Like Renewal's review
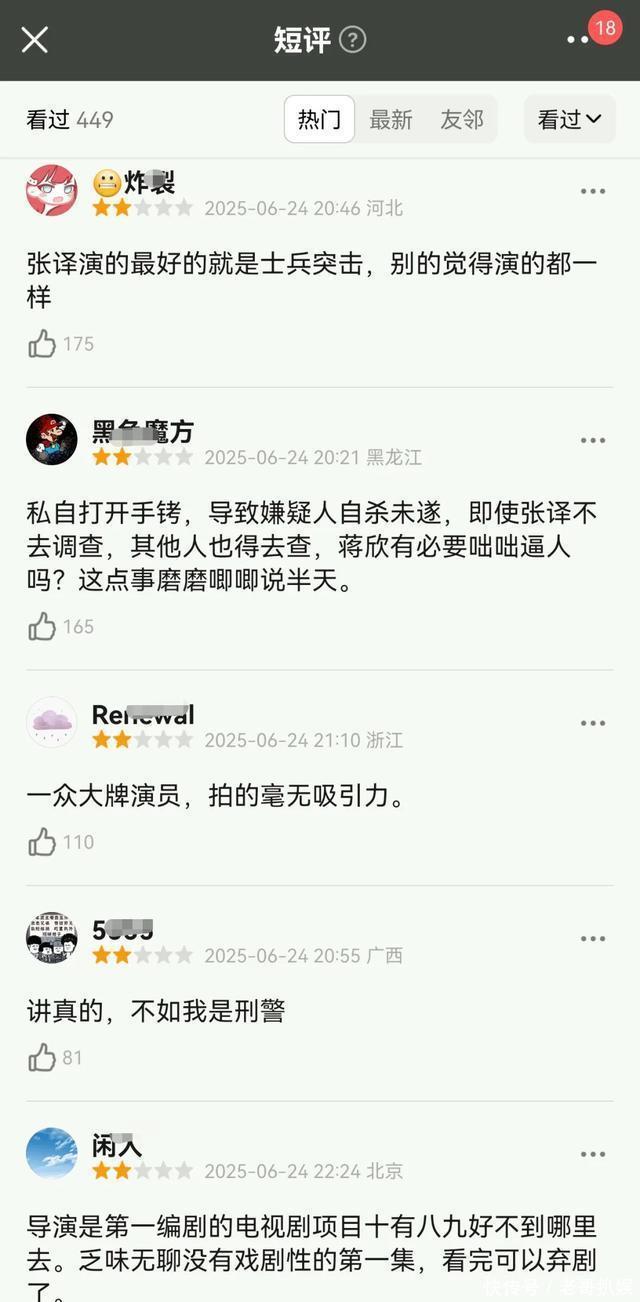 [42, 842]
